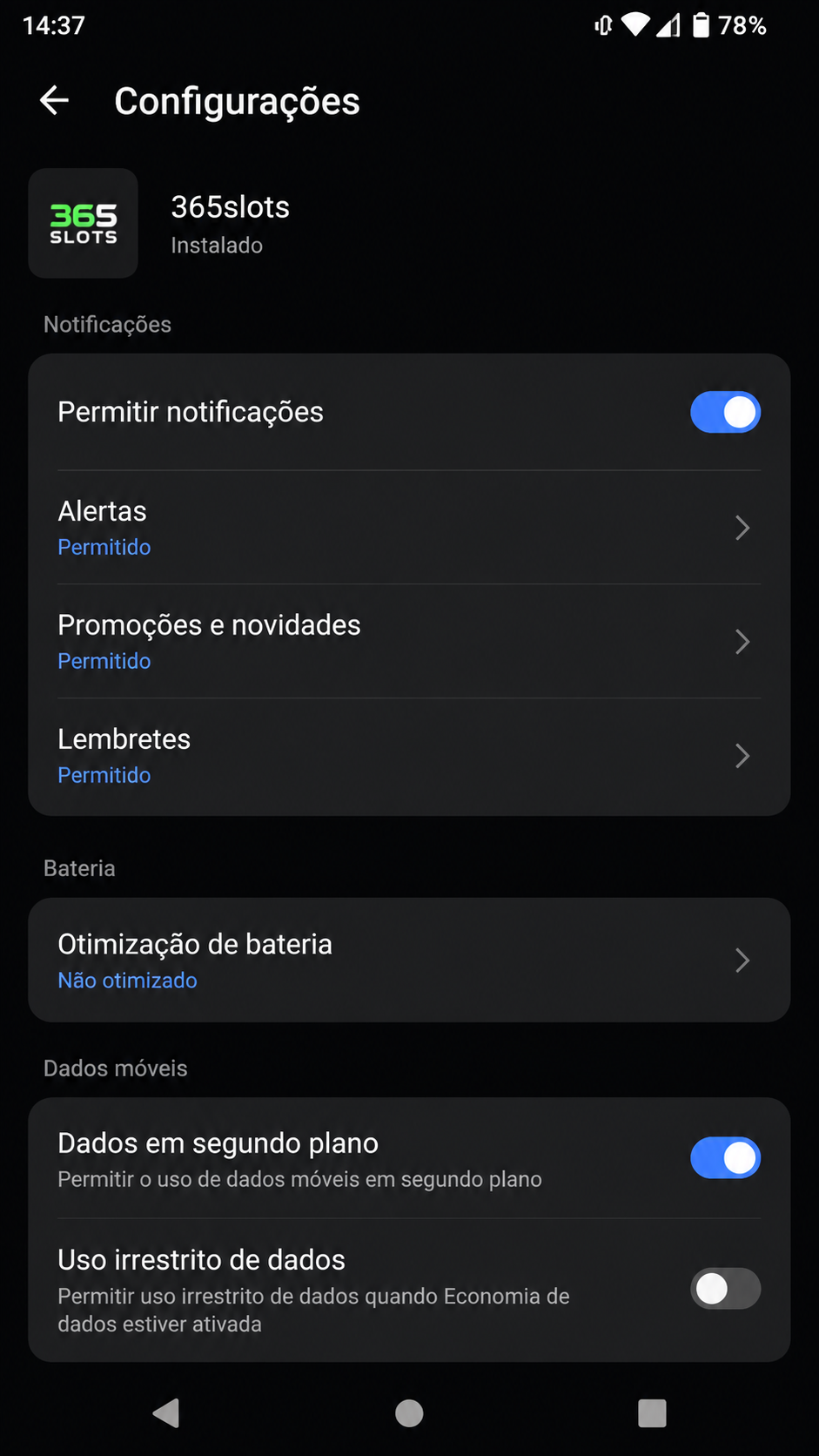Go back using the top arrow
The height and width of the screenshot is (1456, 819).
54,101
